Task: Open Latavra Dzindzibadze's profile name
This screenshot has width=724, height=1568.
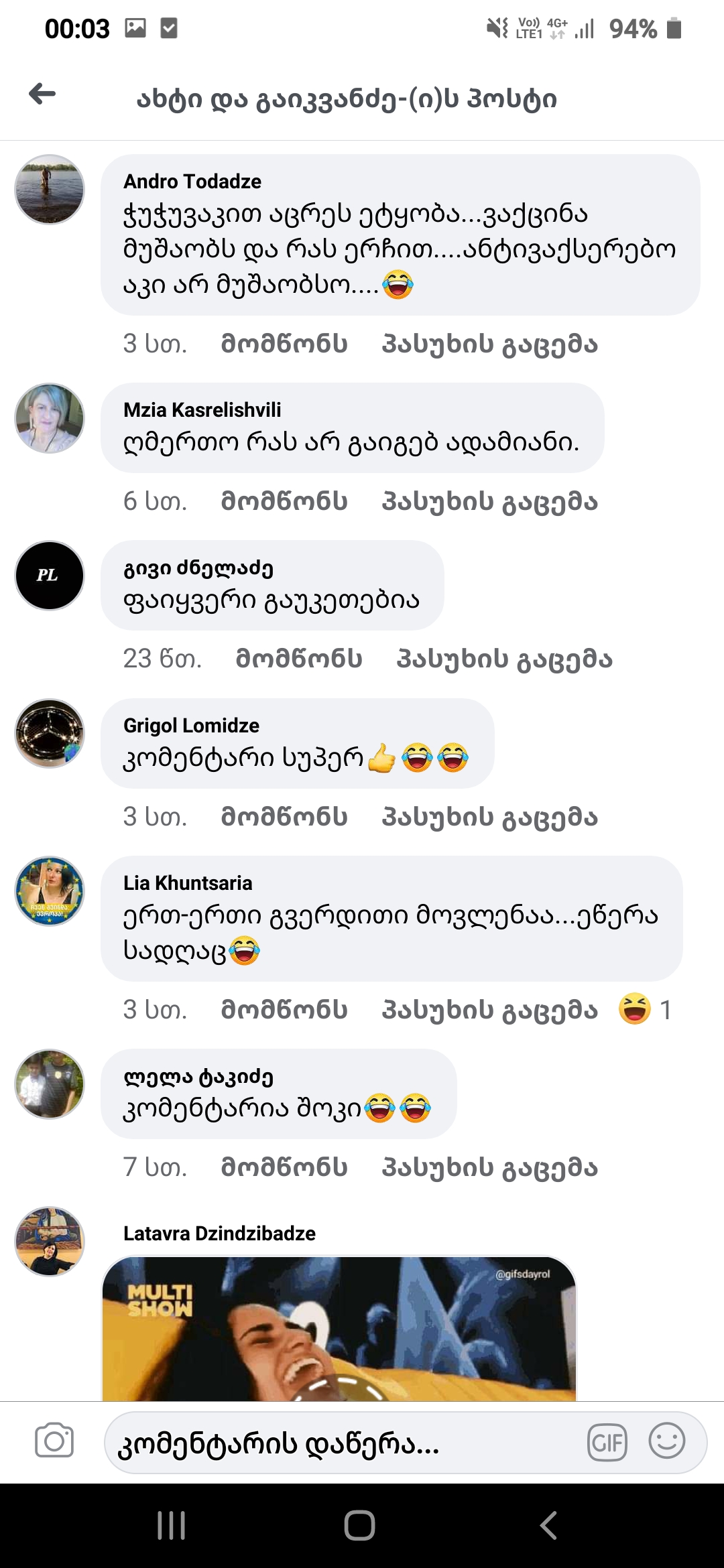Action: [x=219, y=1234]
